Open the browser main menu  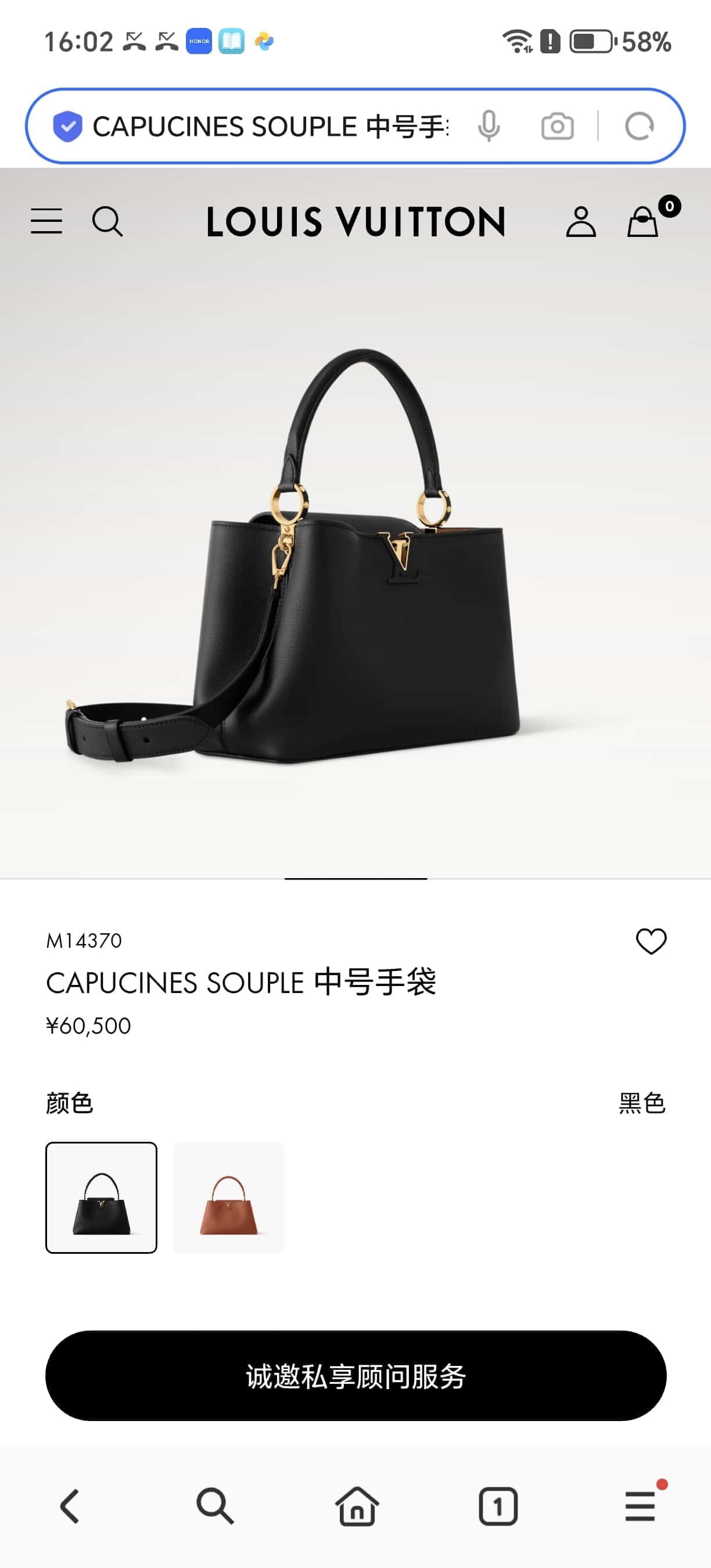pos(640,1506)
